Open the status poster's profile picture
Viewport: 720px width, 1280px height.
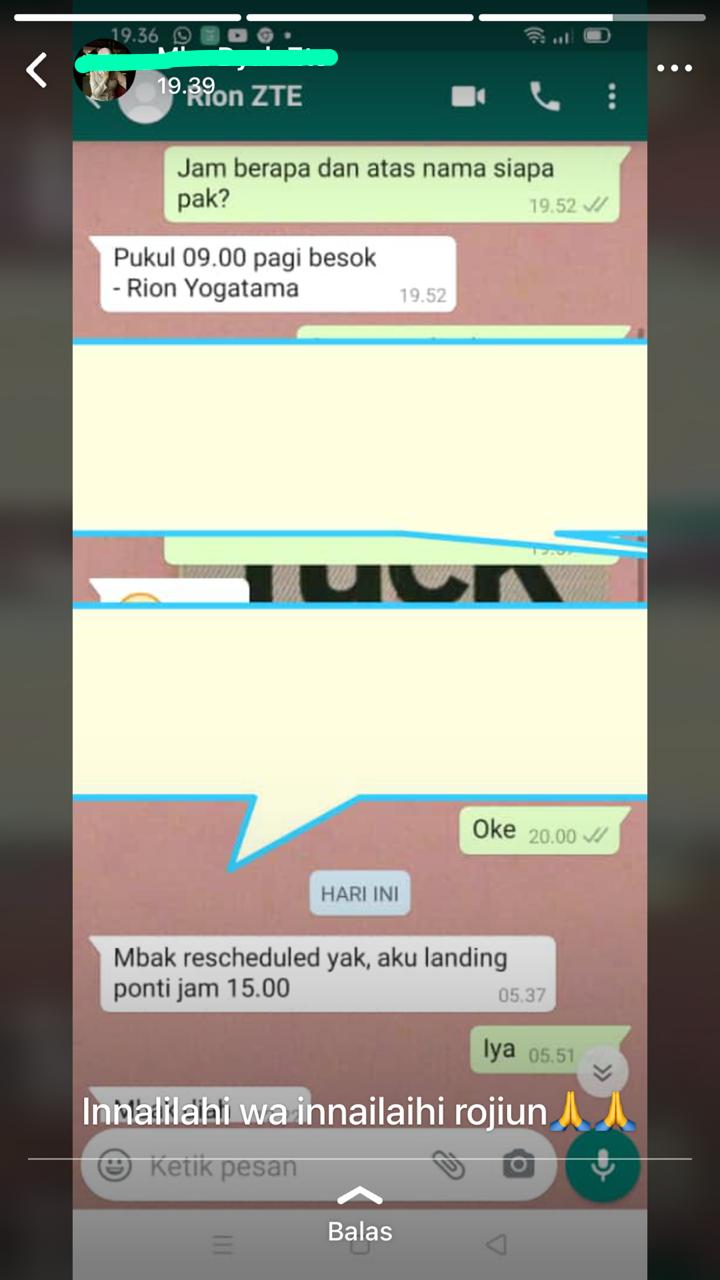point(105,71)
